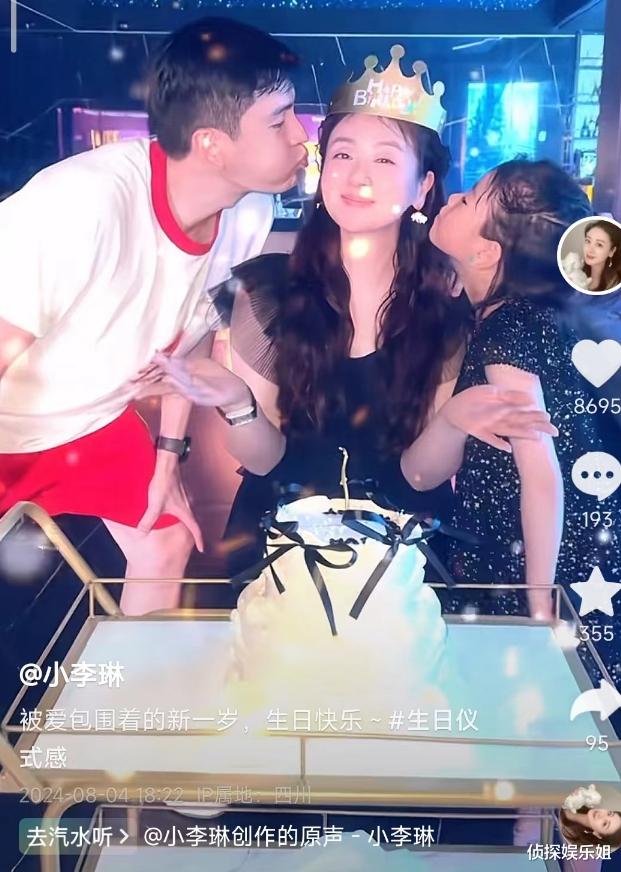This screenshot has height=872, width=621.
Task: Share this video
Action: coord(596,702)
